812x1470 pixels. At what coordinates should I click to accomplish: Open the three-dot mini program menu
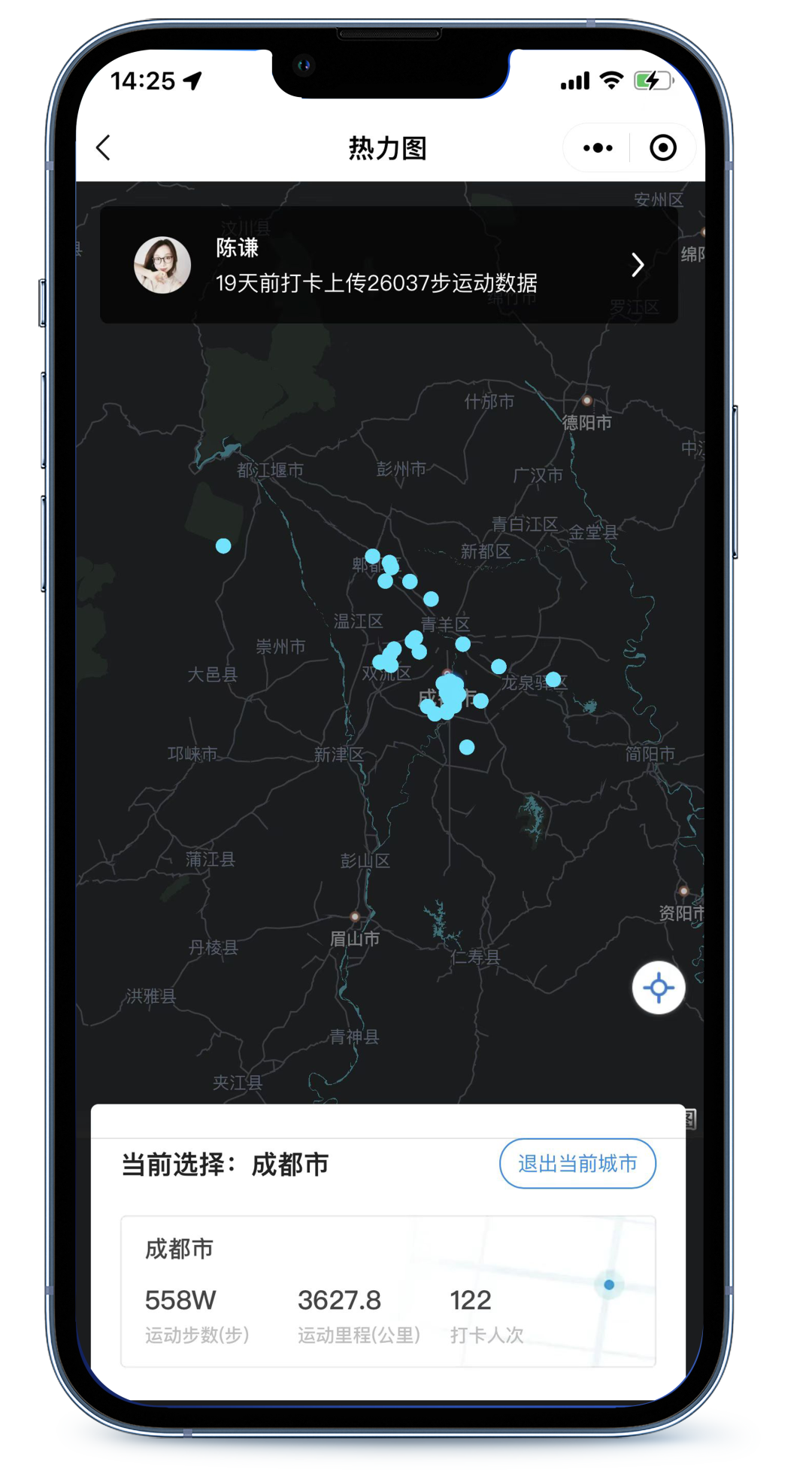point(598,148)
